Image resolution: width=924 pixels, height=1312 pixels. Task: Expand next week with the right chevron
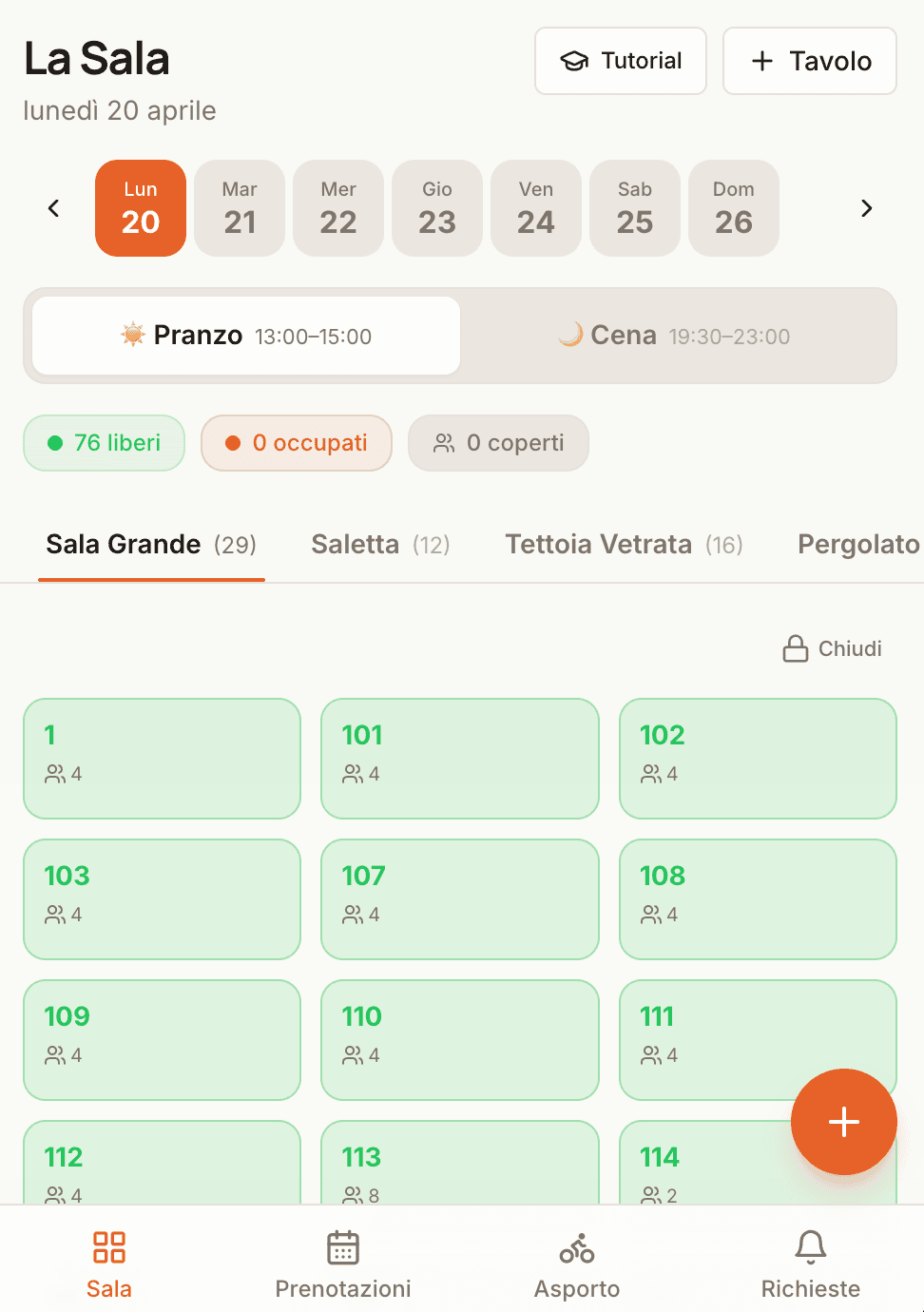coord(866,207)
